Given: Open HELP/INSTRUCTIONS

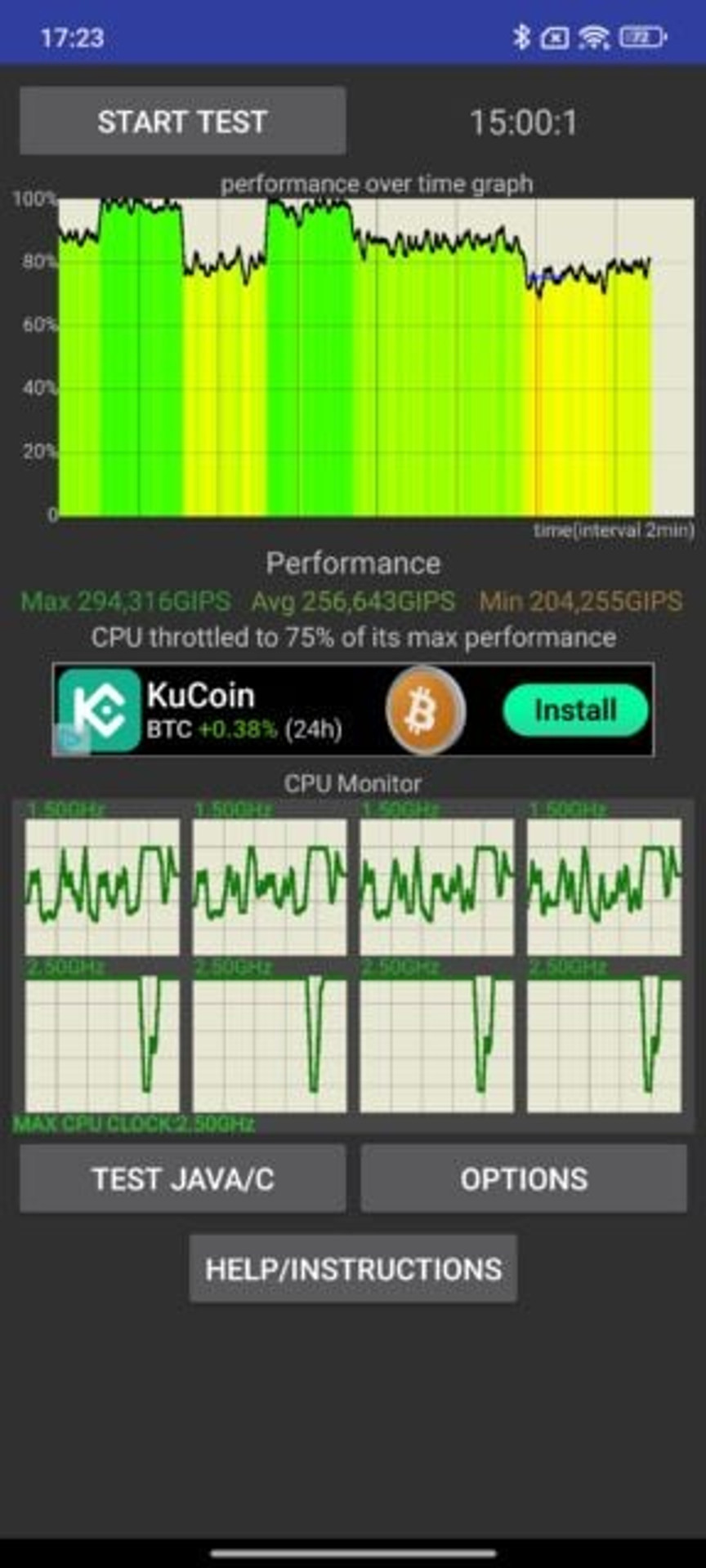Looking at the screenshot, I should [x=353, y=1268].
